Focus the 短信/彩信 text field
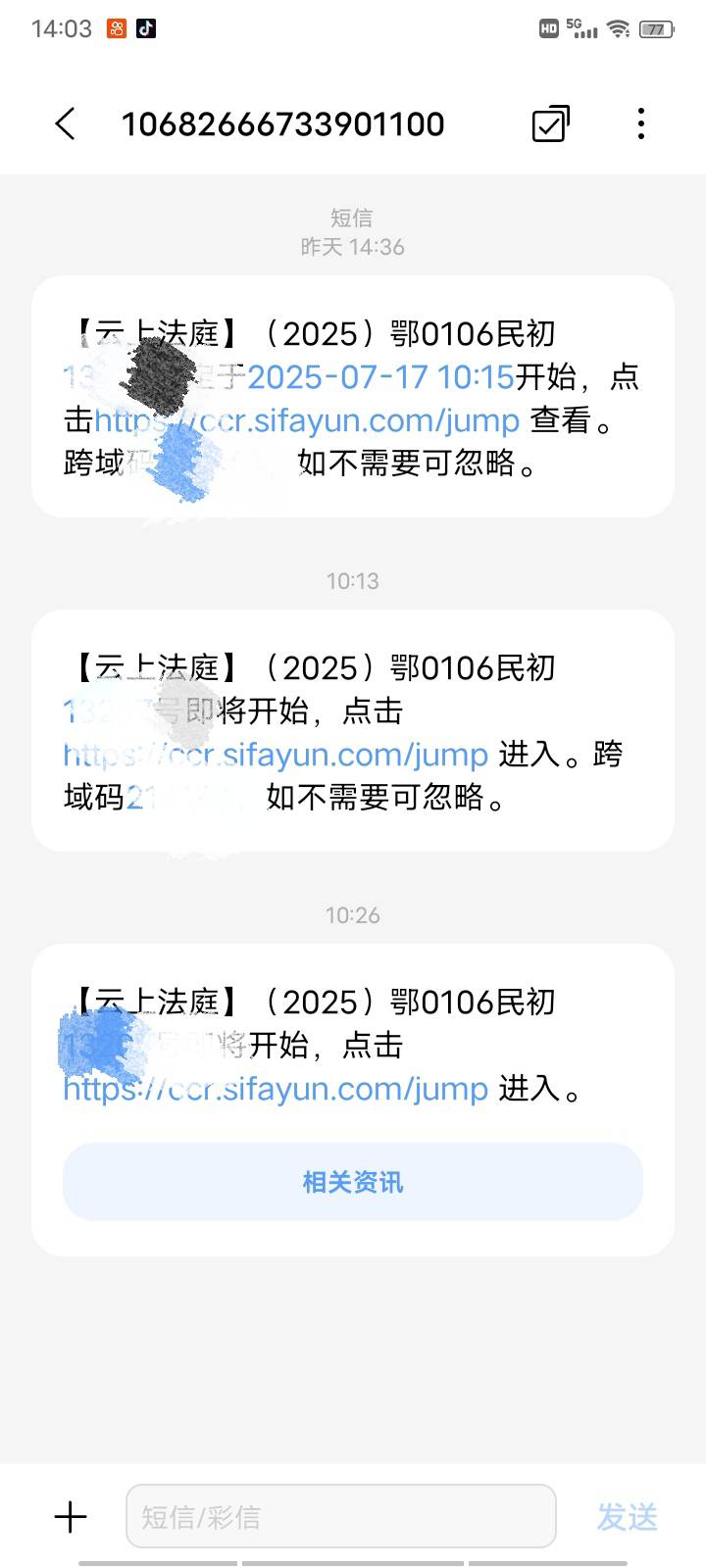Image resolution: width=706 pixels, height=1568 pixels. [x=341, y=1516]
